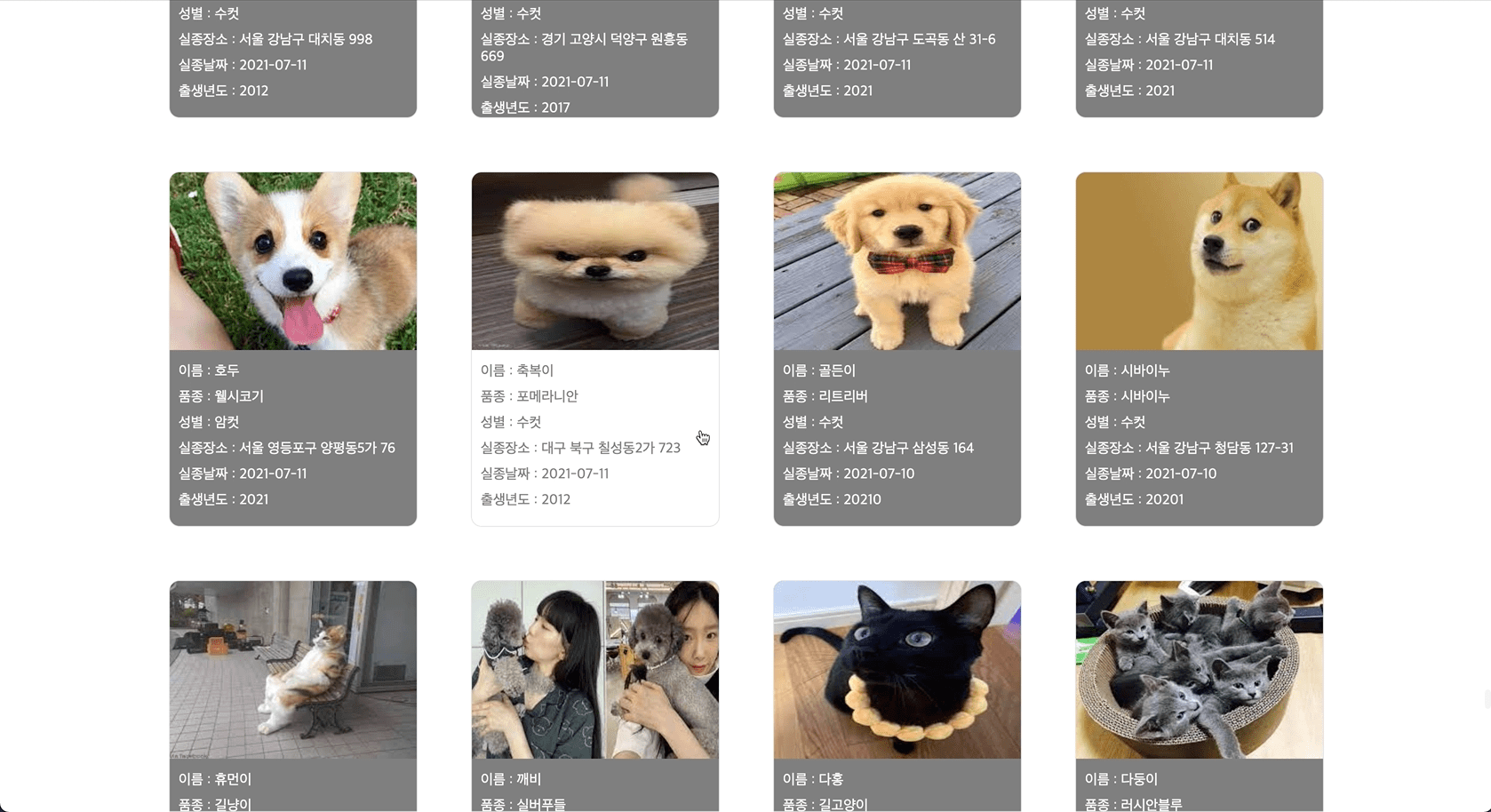Open the card missing at 덕양구 원흥동 669
Image resolution: width=1491 pixels, height=812 pixels.
[x=594, y=53]
